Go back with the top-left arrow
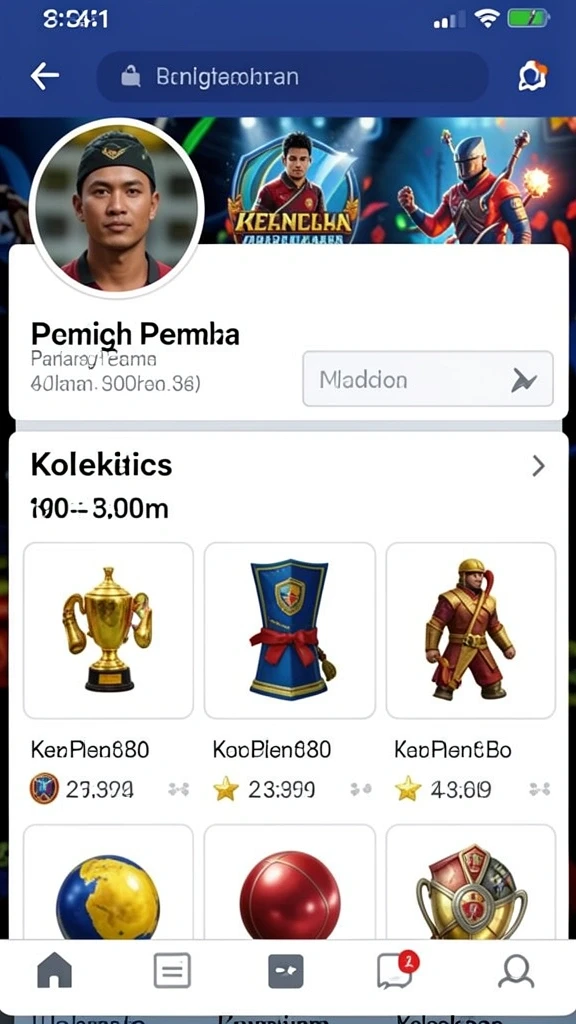576x1024 pixels. [44, 76]
